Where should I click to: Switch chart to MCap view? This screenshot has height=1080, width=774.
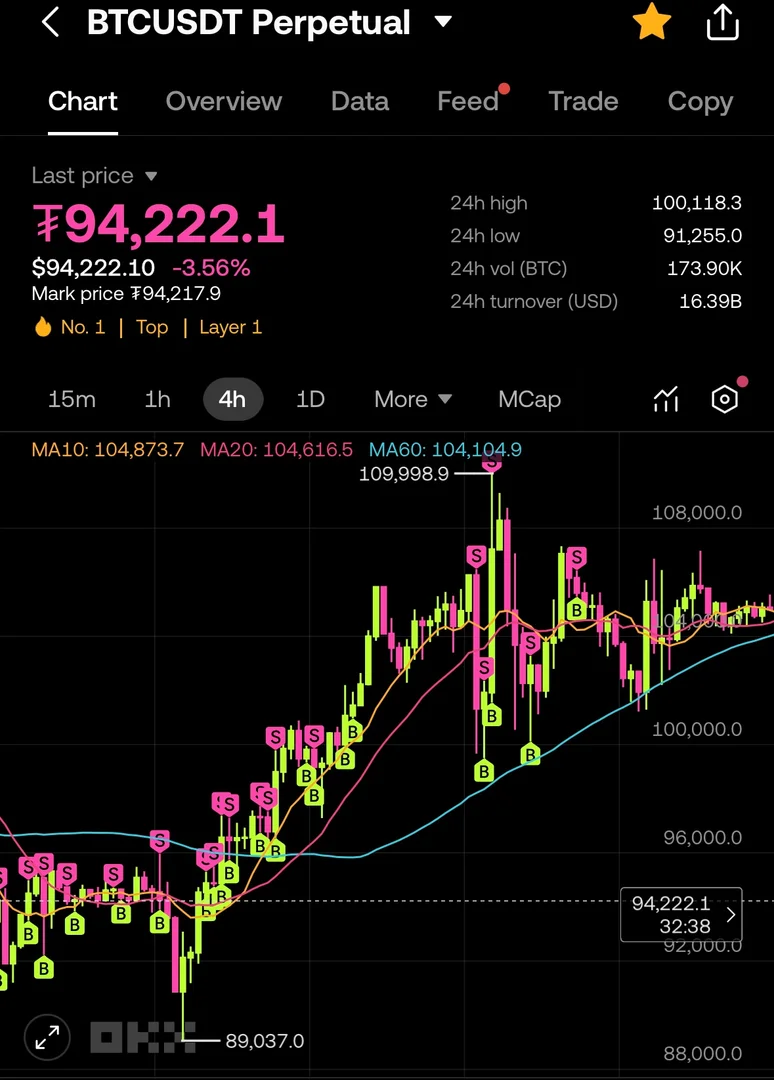click(x=529, y=399)
